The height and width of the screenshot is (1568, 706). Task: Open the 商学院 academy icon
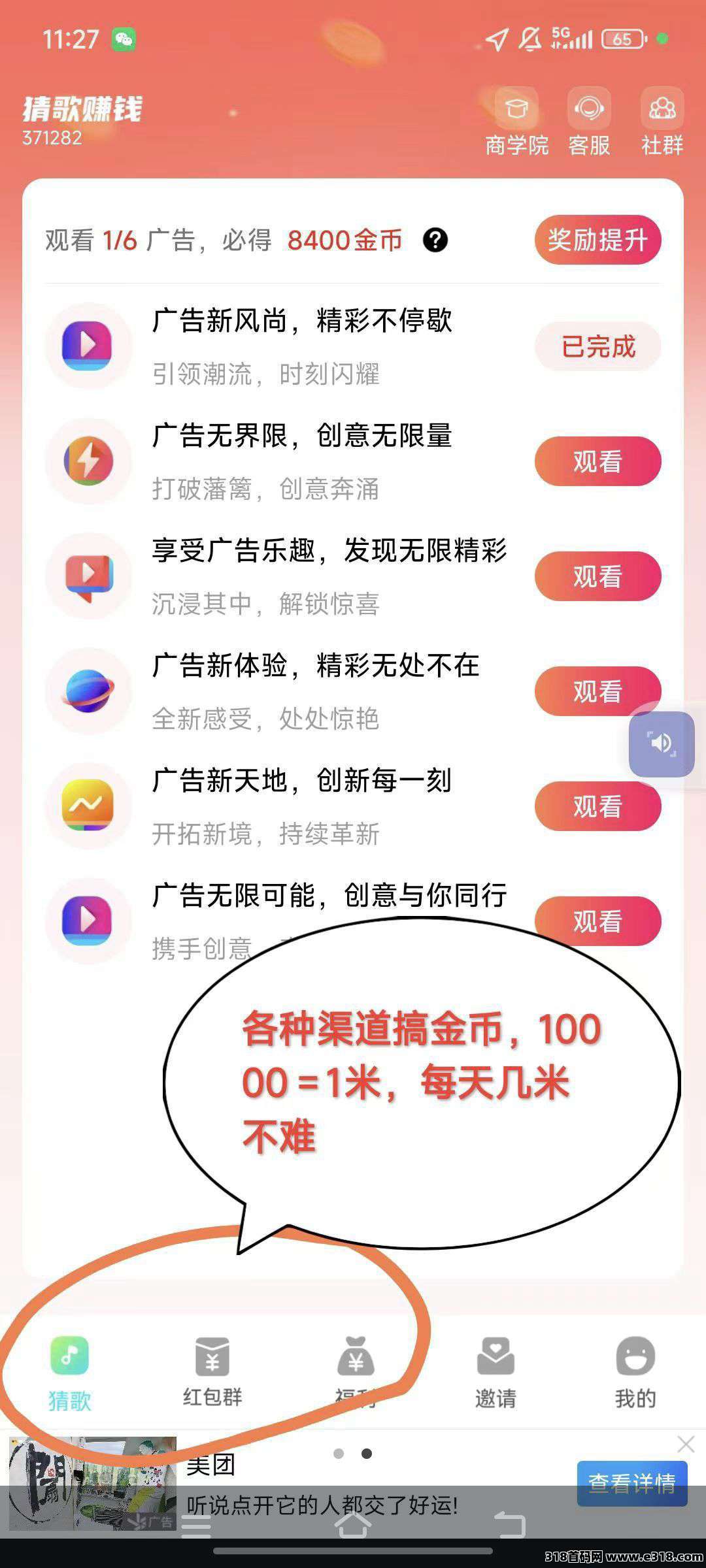click(x=516, y=122)
